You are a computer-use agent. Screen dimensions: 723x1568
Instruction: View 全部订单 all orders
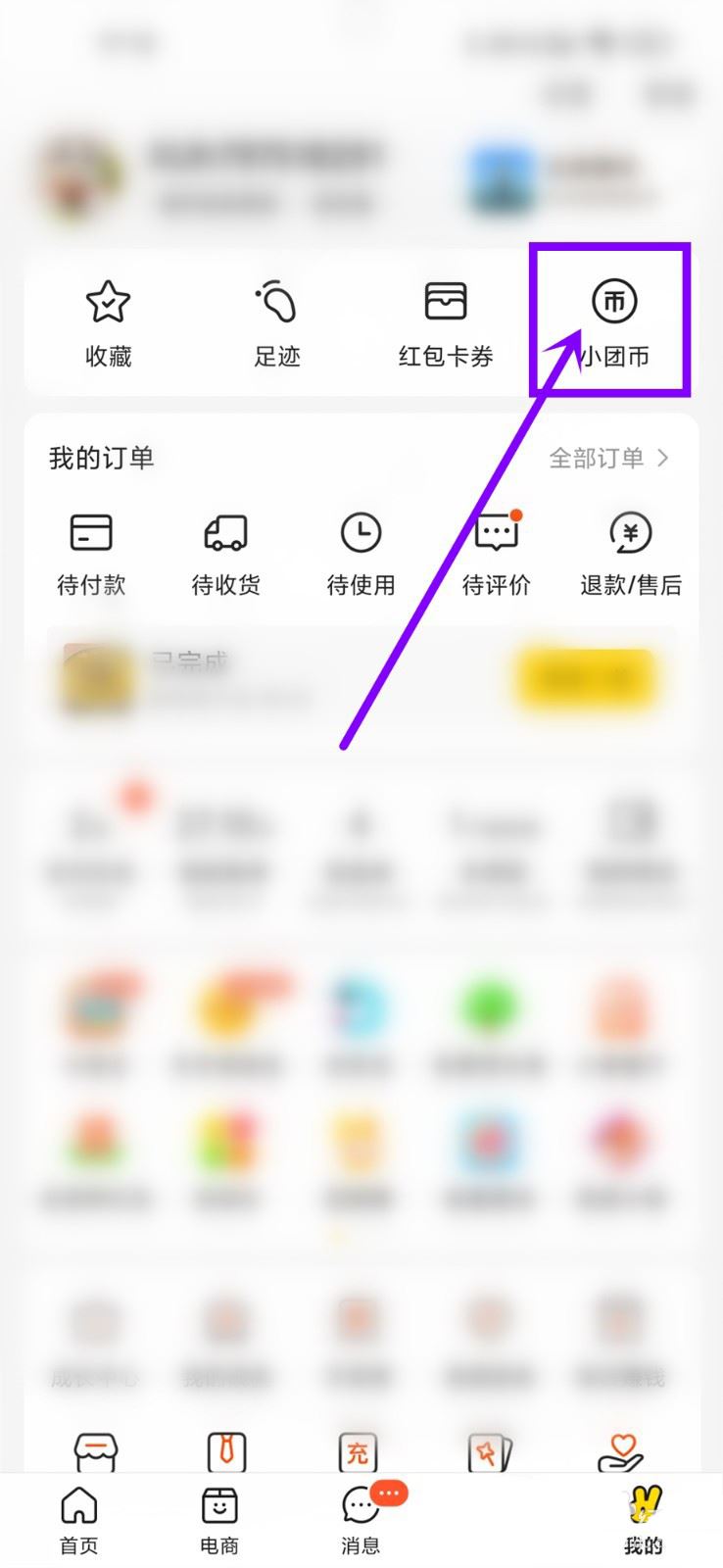[608, 458]
